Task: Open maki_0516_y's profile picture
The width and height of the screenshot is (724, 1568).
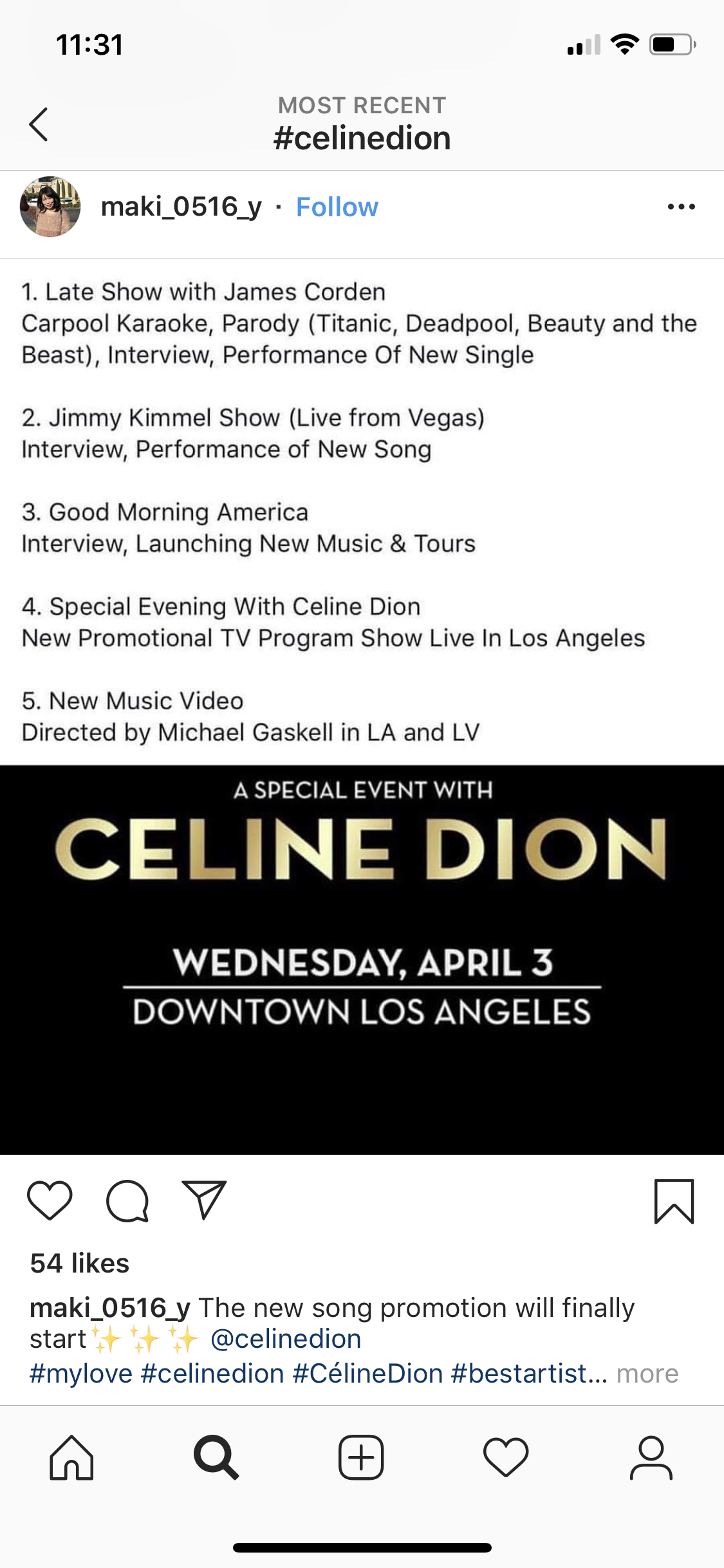Action: point(50,207)
